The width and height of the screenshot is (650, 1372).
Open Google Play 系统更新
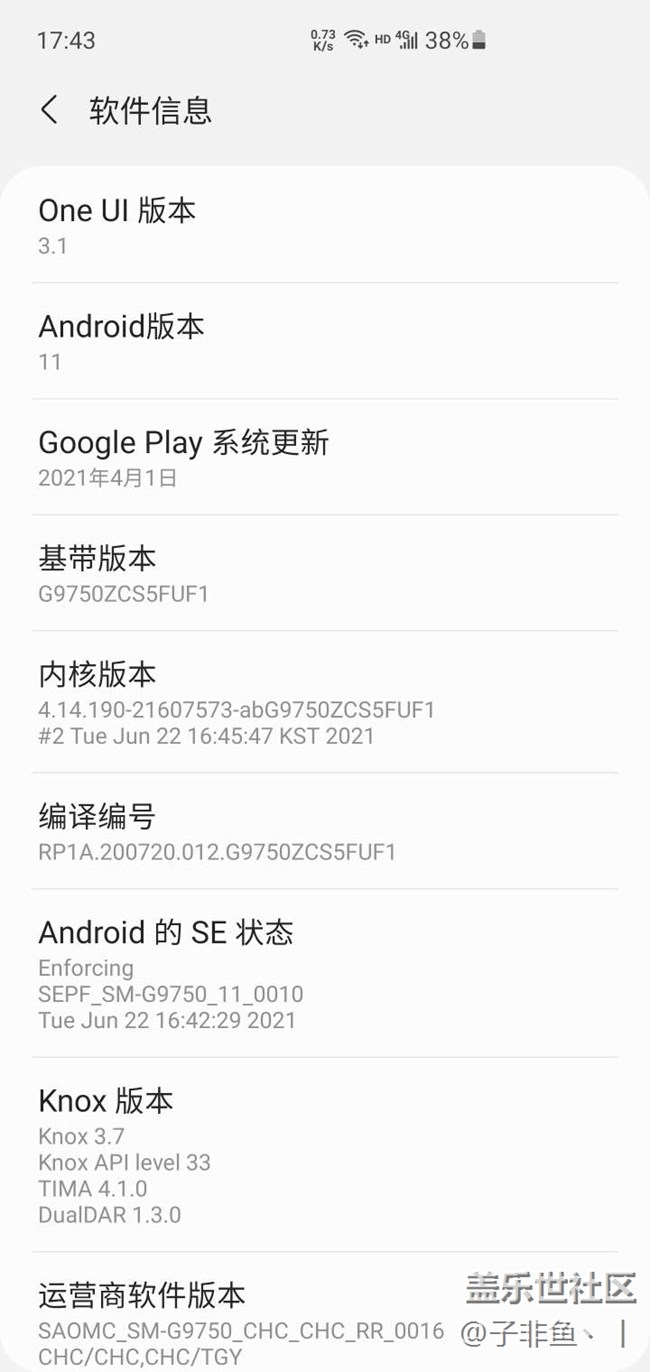[324, 457]
